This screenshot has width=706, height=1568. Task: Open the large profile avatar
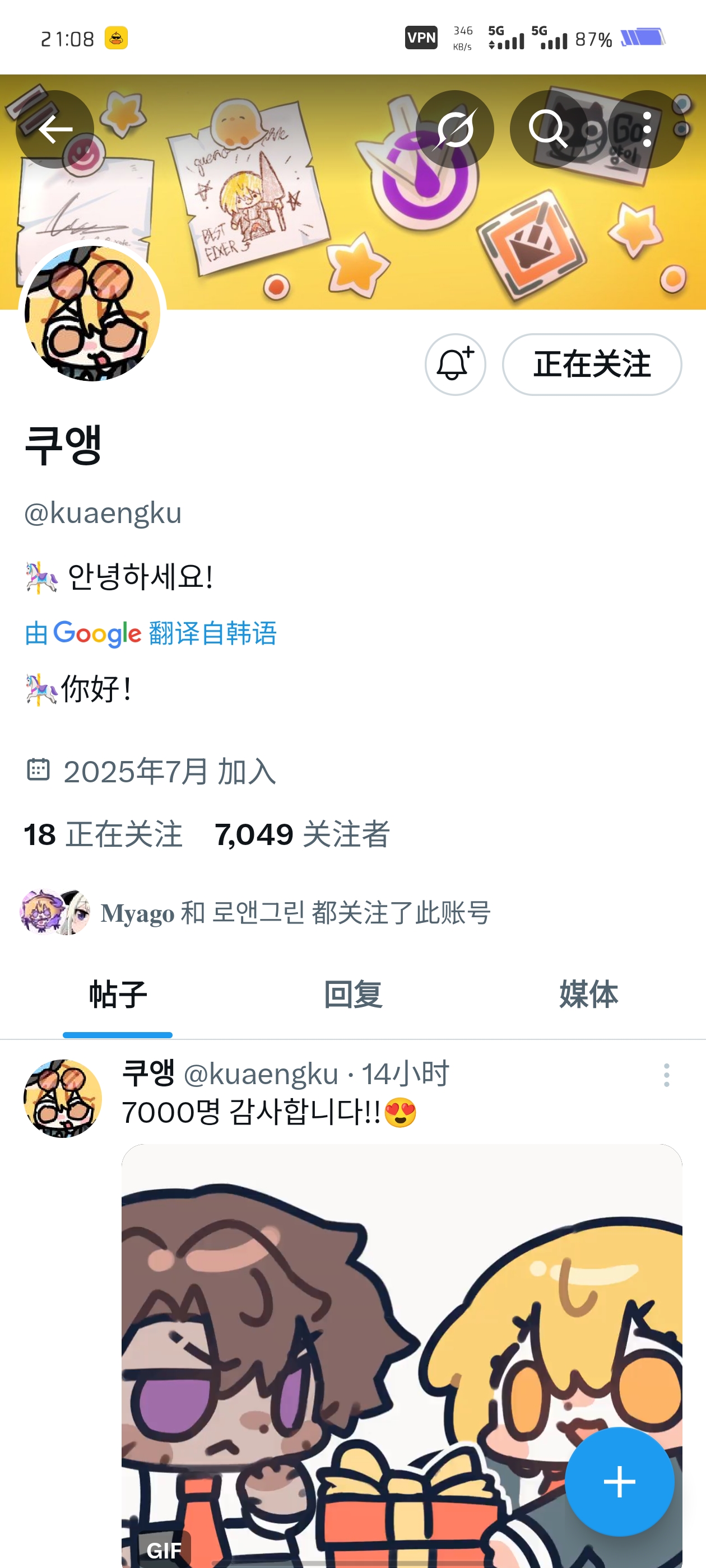pos(92,313)
